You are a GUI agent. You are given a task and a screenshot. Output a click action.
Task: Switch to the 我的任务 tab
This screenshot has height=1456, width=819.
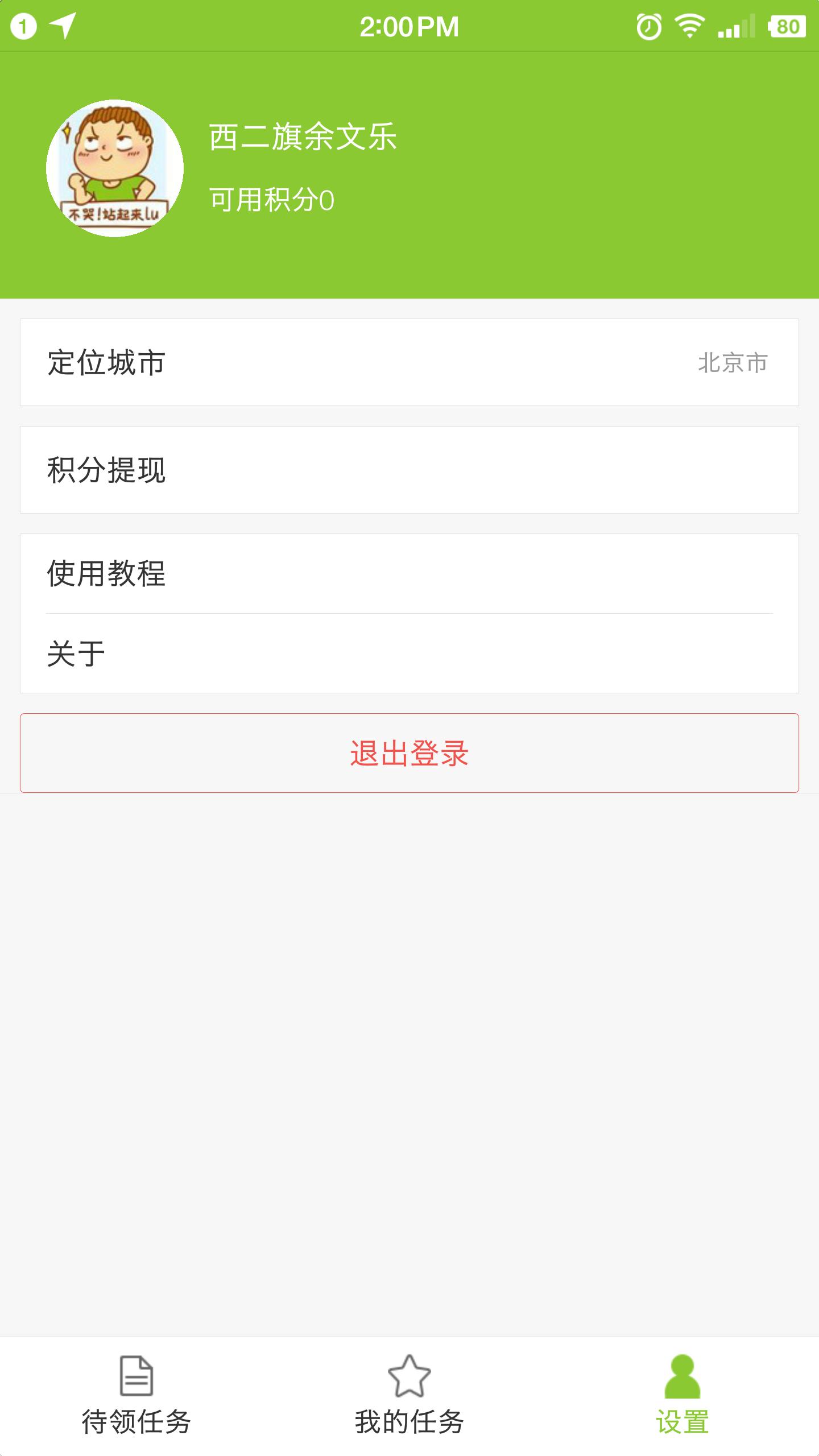[409, 1397]
